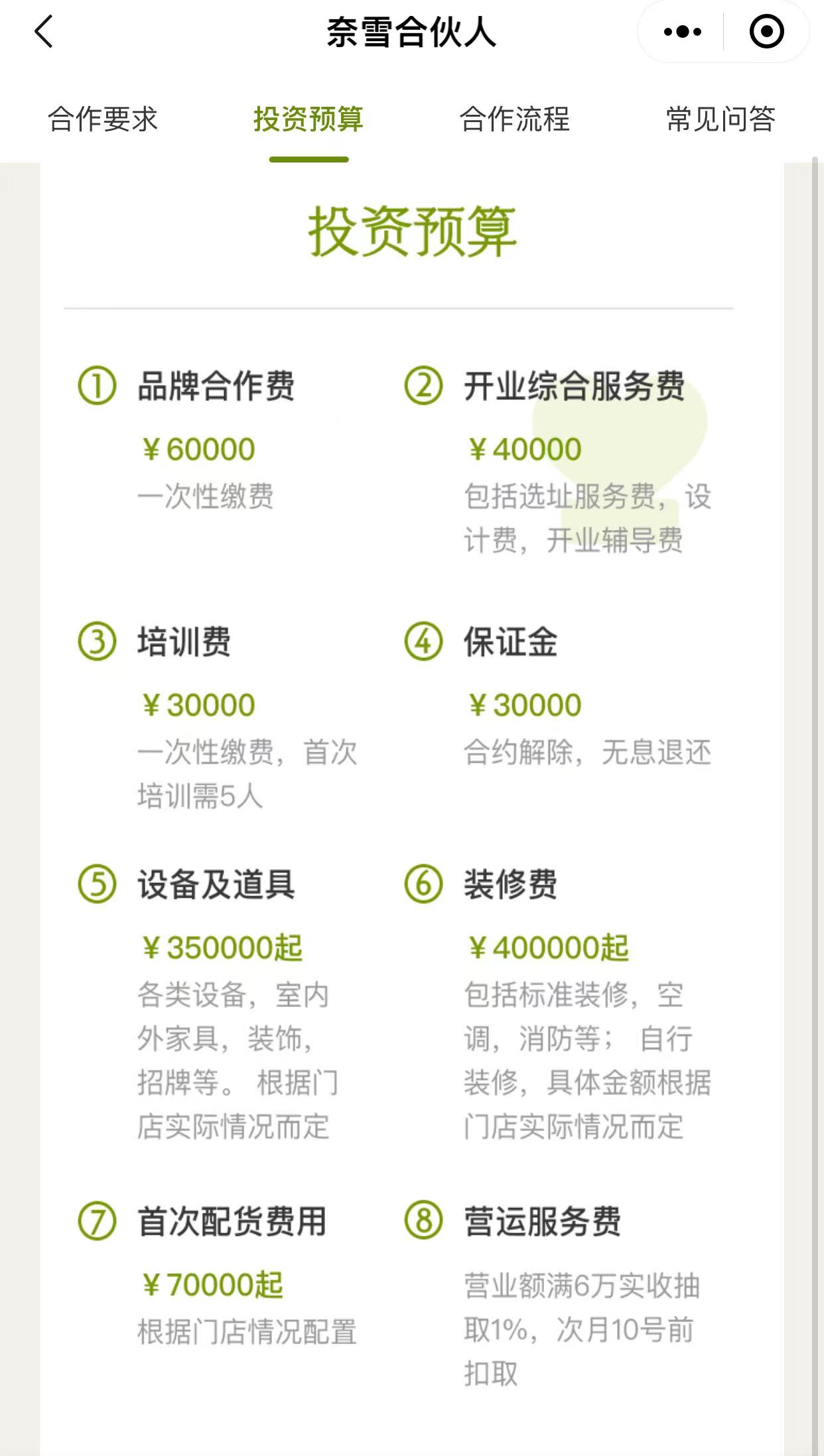824x1456 pixels.
Task: Close the mini program with the circle button
Action: coord(766,32)
